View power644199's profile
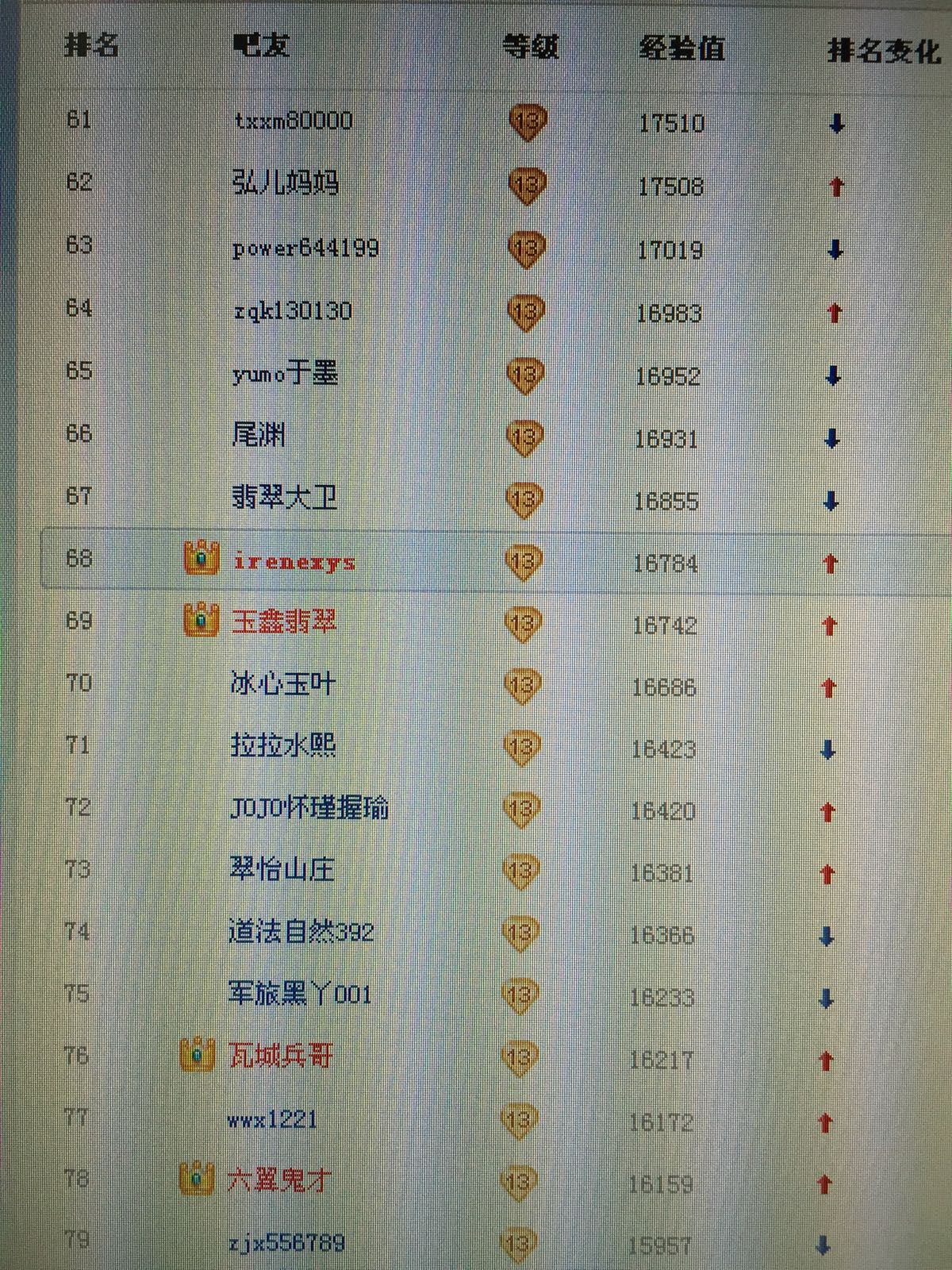Viewport: 952px width, 1270px height. coord(305,248)
